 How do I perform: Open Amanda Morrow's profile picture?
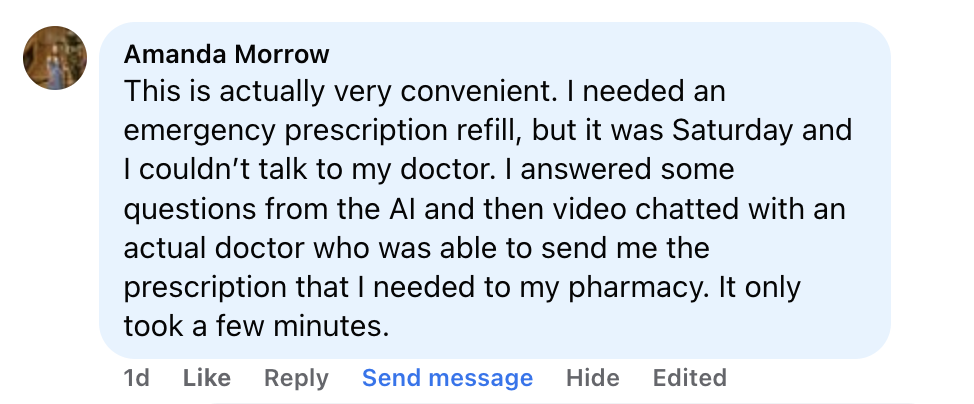tap(56, 58)
